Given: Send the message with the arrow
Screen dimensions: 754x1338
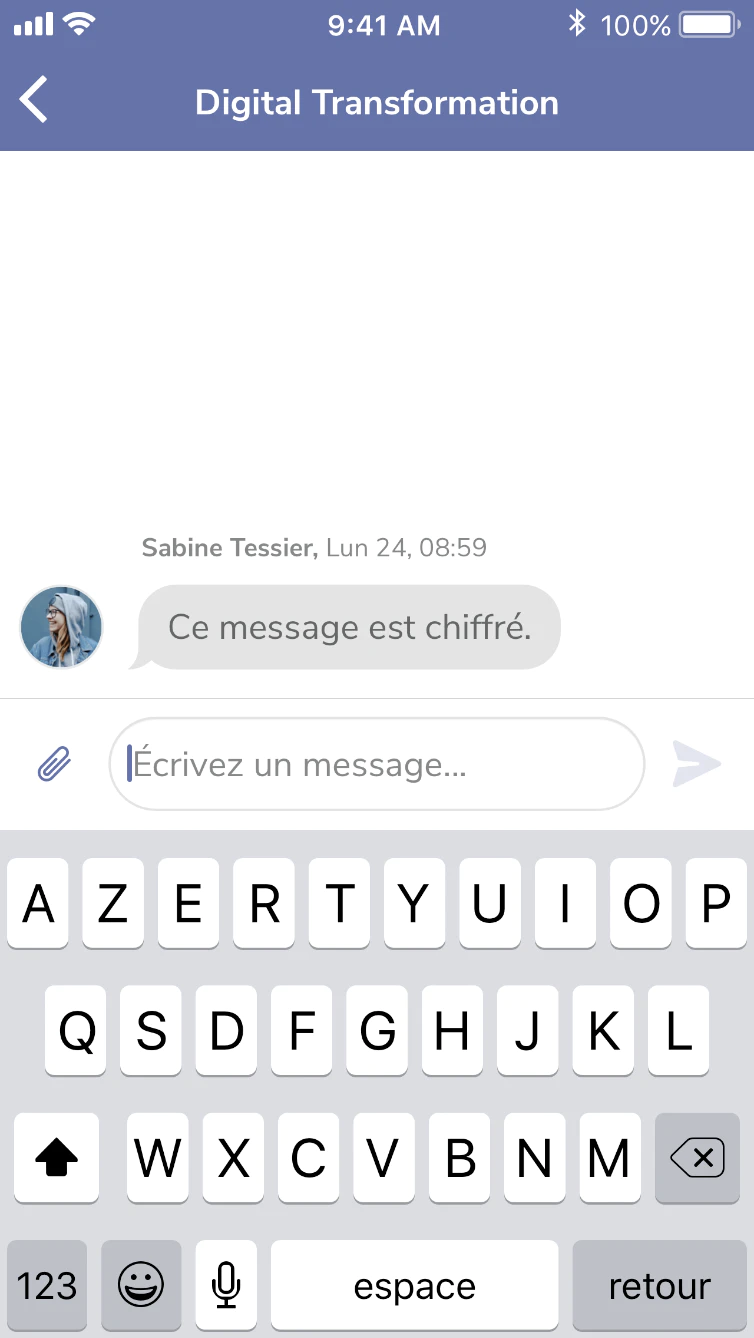Looking at the screenshot, I should (x=696, y=765).
